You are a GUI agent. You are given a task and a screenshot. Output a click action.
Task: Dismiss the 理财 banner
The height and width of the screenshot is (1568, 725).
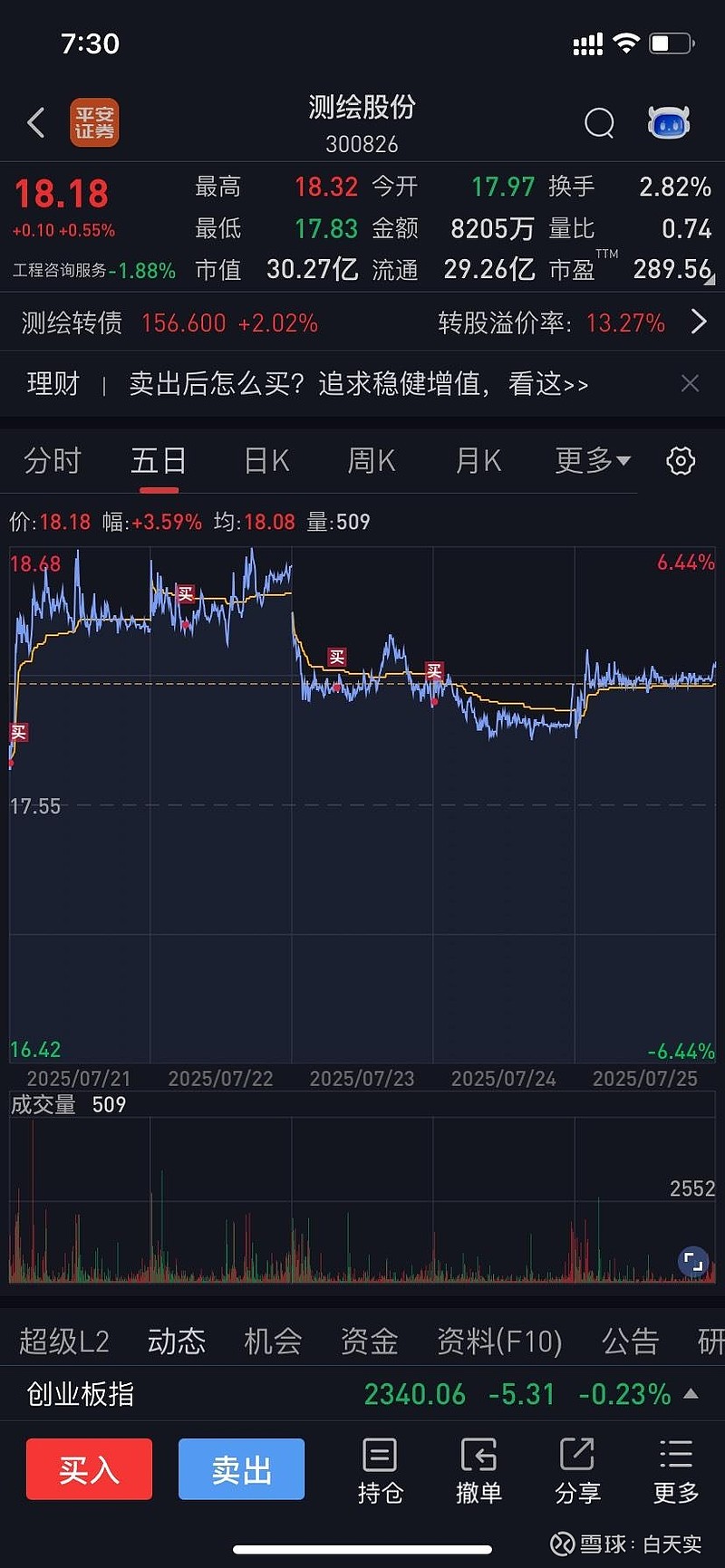pyautogui.click(x=690, y=383)
